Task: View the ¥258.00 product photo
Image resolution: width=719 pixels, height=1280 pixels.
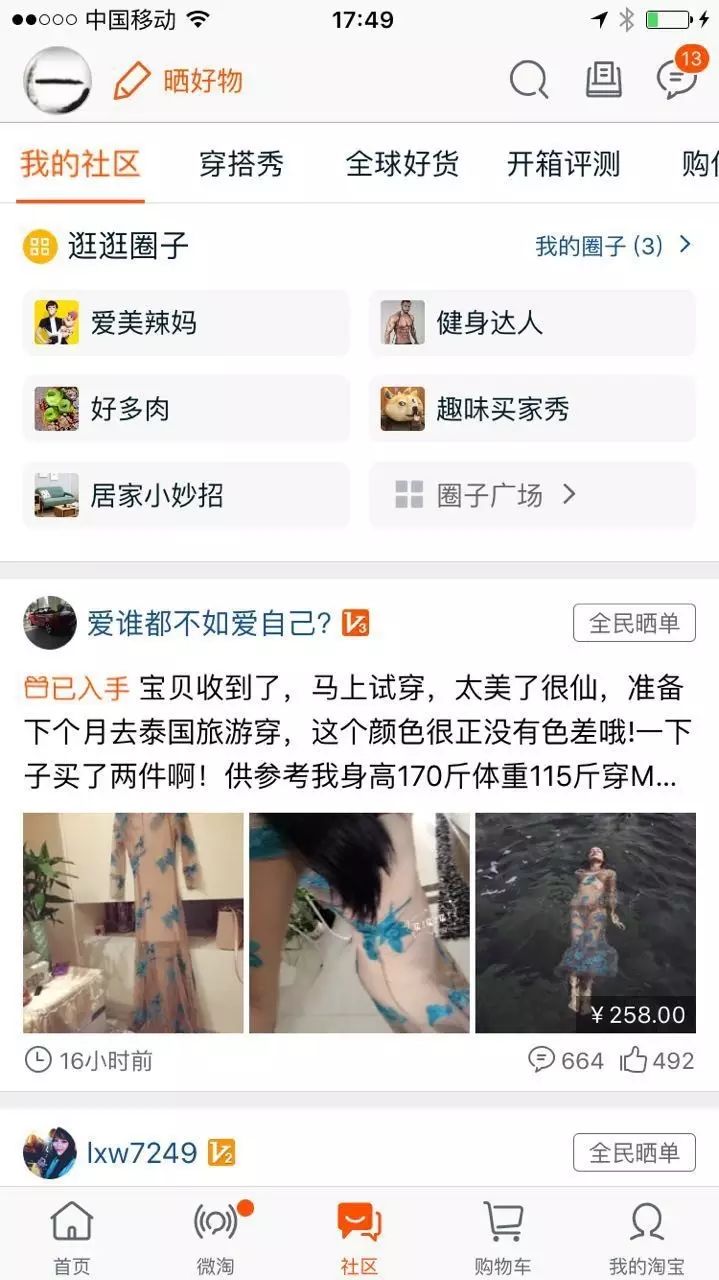Action: (585, 922)
